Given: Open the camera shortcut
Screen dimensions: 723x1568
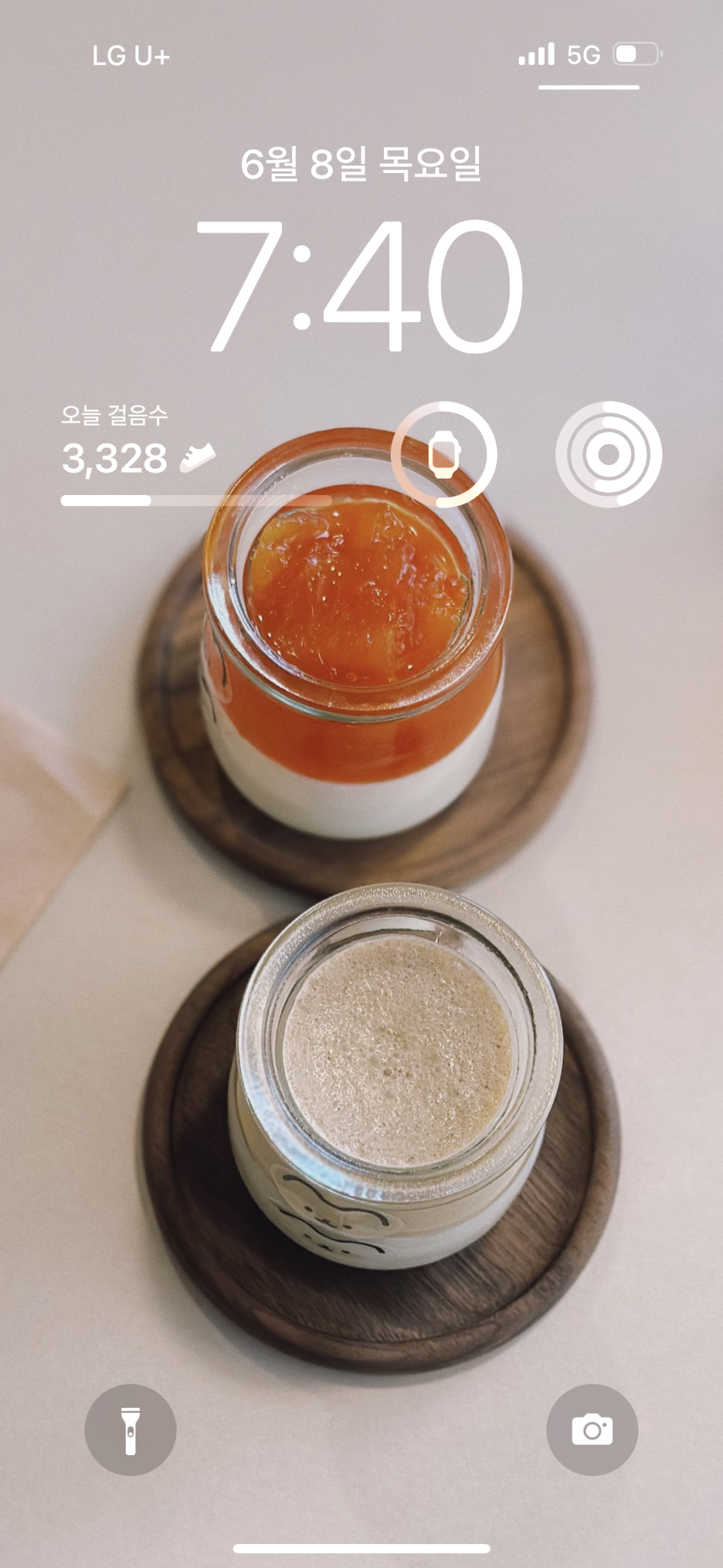Looking at the screenshot, I should point(592,1429).
